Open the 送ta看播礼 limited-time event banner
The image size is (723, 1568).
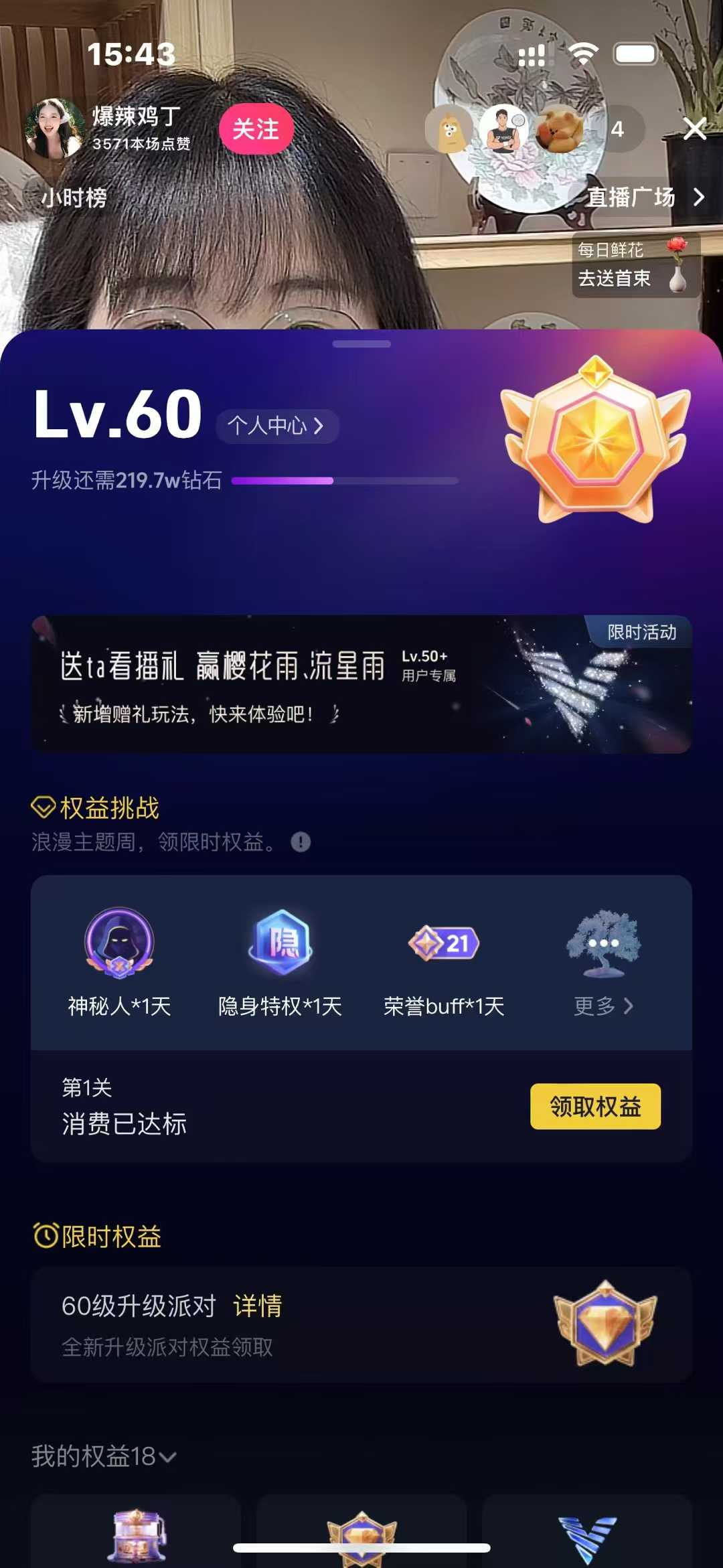tap(361, 684)
